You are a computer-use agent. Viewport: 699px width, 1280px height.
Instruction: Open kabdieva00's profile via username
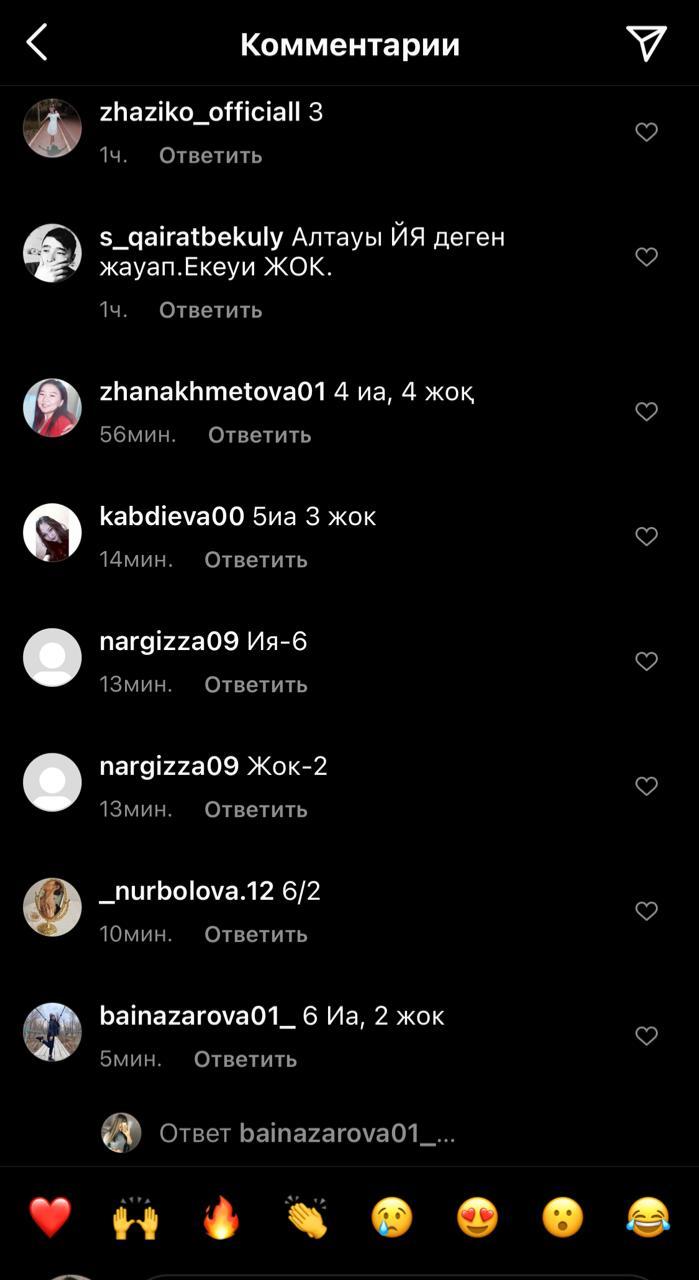pos(172,516)
